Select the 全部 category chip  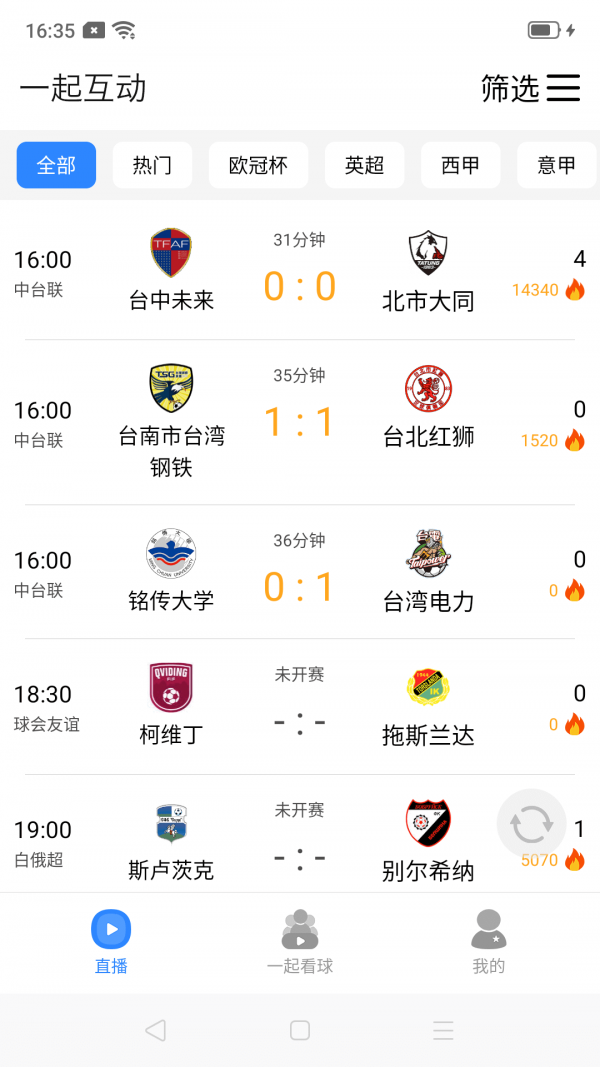pyautogui.click(x=56, y=165)
